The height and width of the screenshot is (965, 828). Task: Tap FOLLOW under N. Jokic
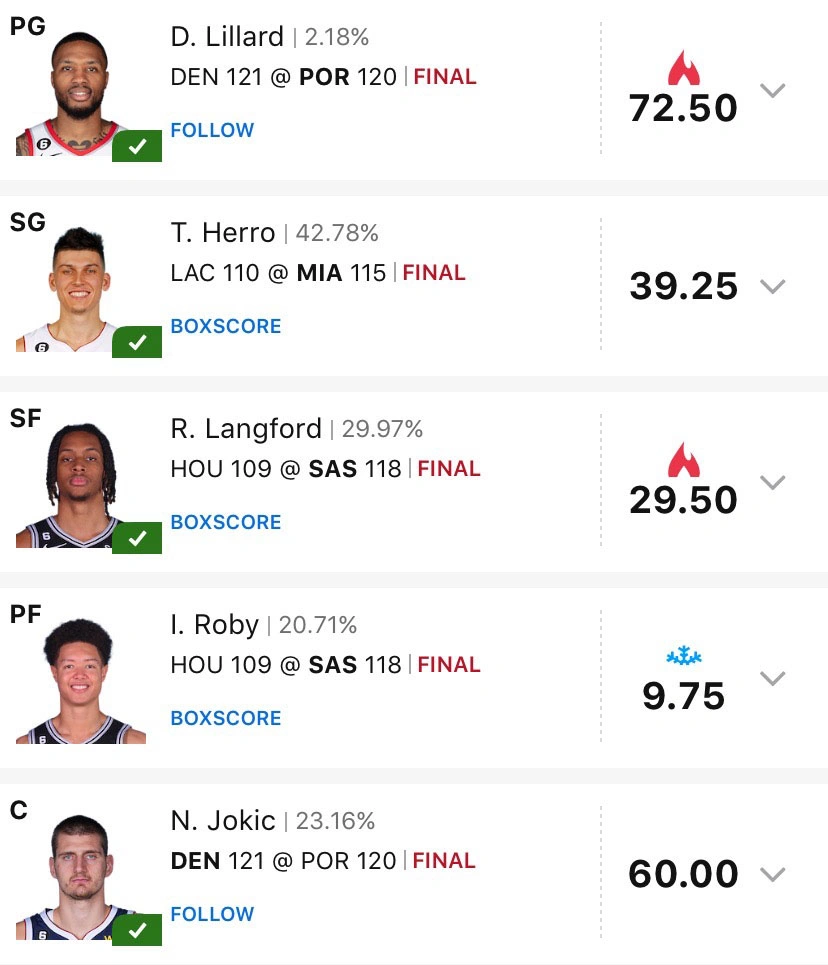[x=212, y=914]
